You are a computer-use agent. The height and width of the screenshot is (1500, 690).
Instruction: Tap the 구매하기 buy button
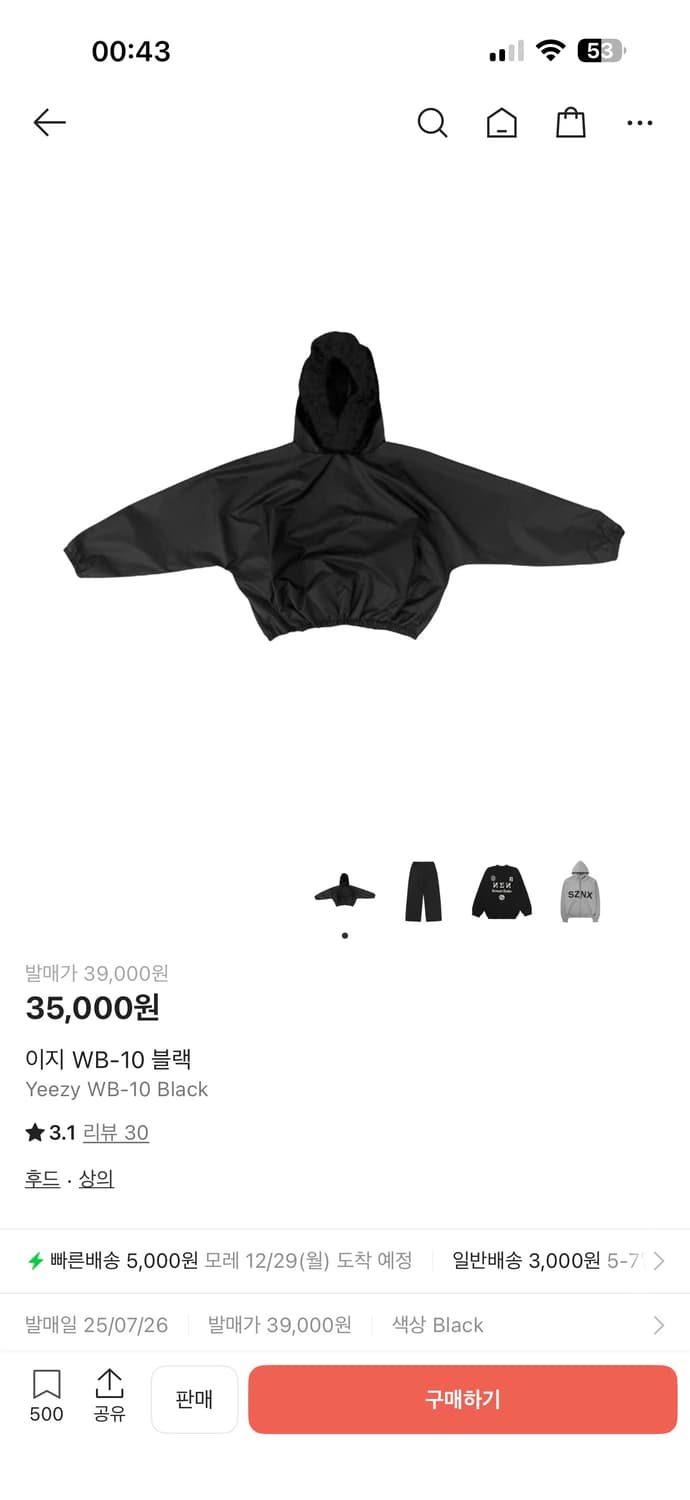click(x=462, y=1399)
